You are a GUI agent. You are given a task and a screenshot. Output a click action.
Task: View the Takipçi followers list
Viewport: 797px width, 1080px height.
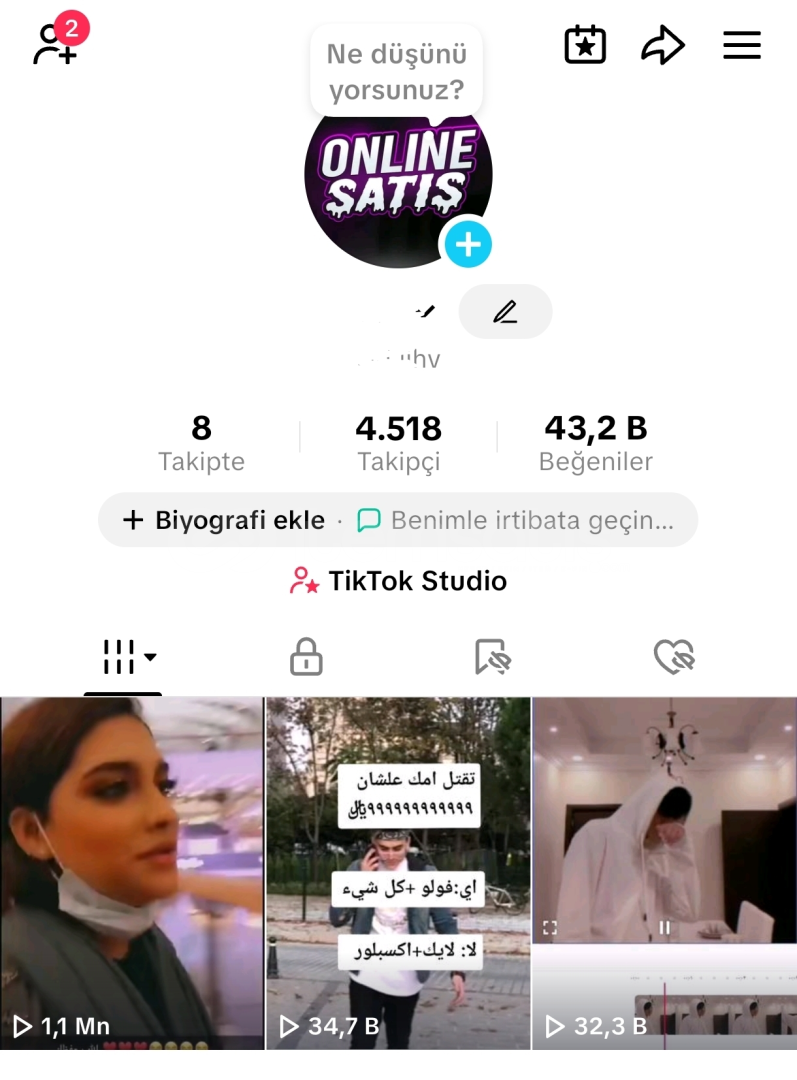[398, 444]
